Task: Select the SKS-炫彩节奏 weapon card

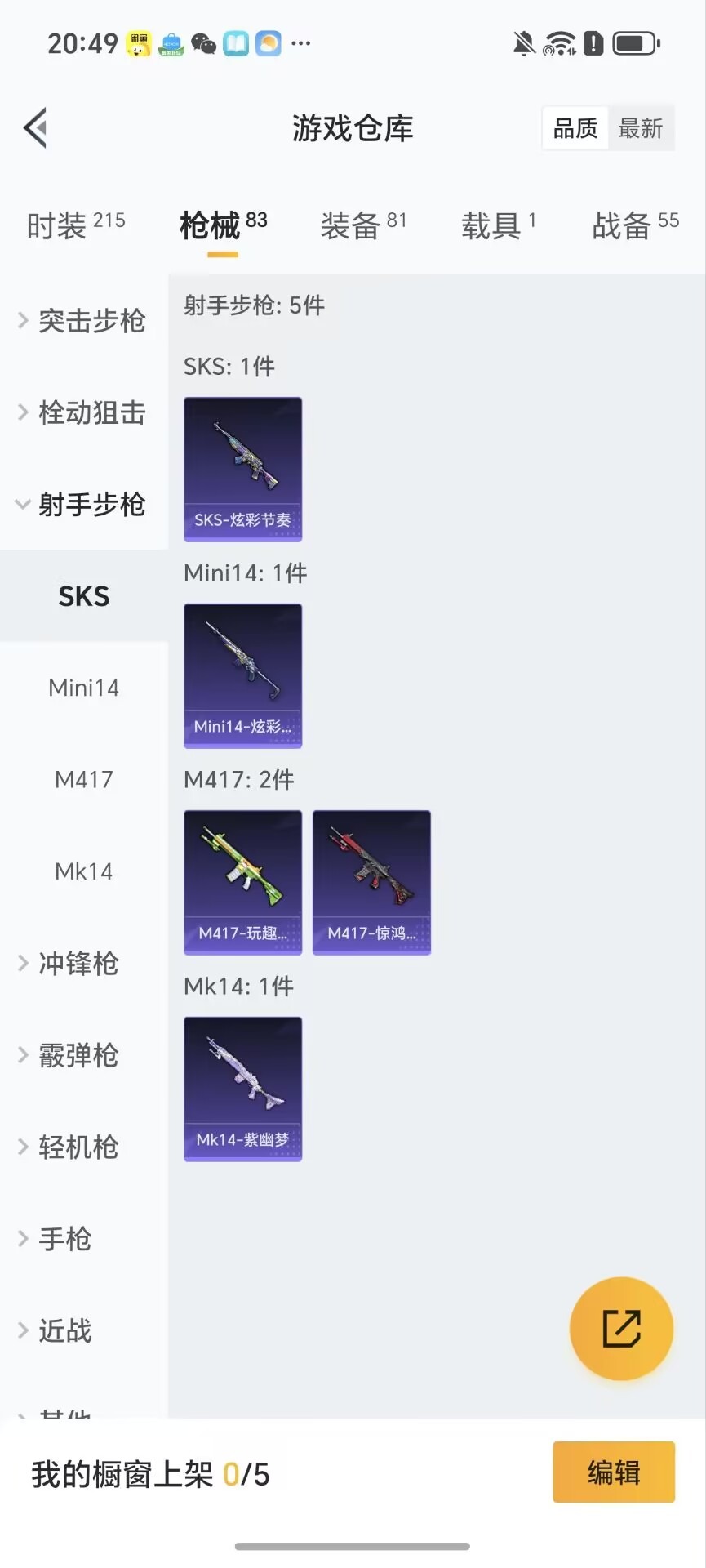Action: pos(242,470)
